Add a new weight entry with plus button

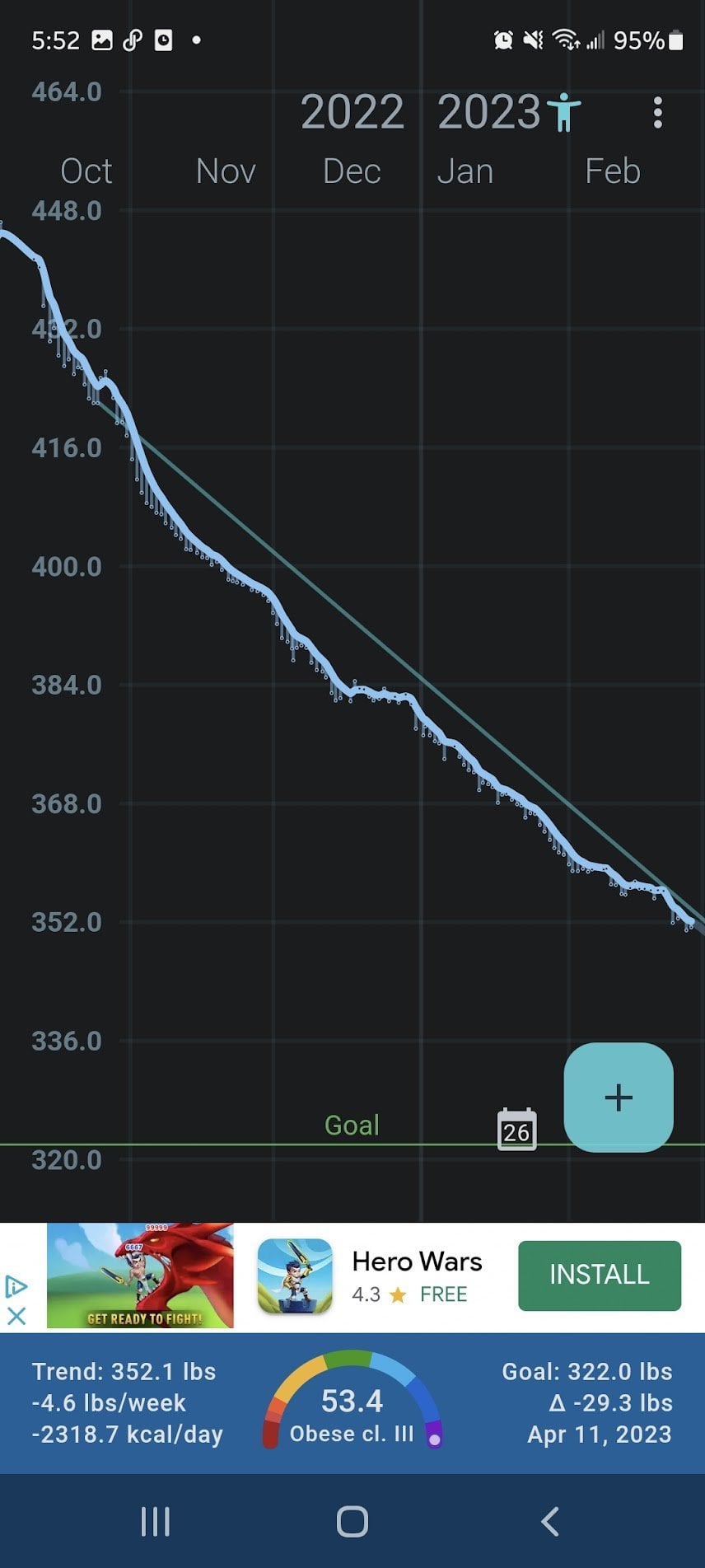click(619, 1098)
